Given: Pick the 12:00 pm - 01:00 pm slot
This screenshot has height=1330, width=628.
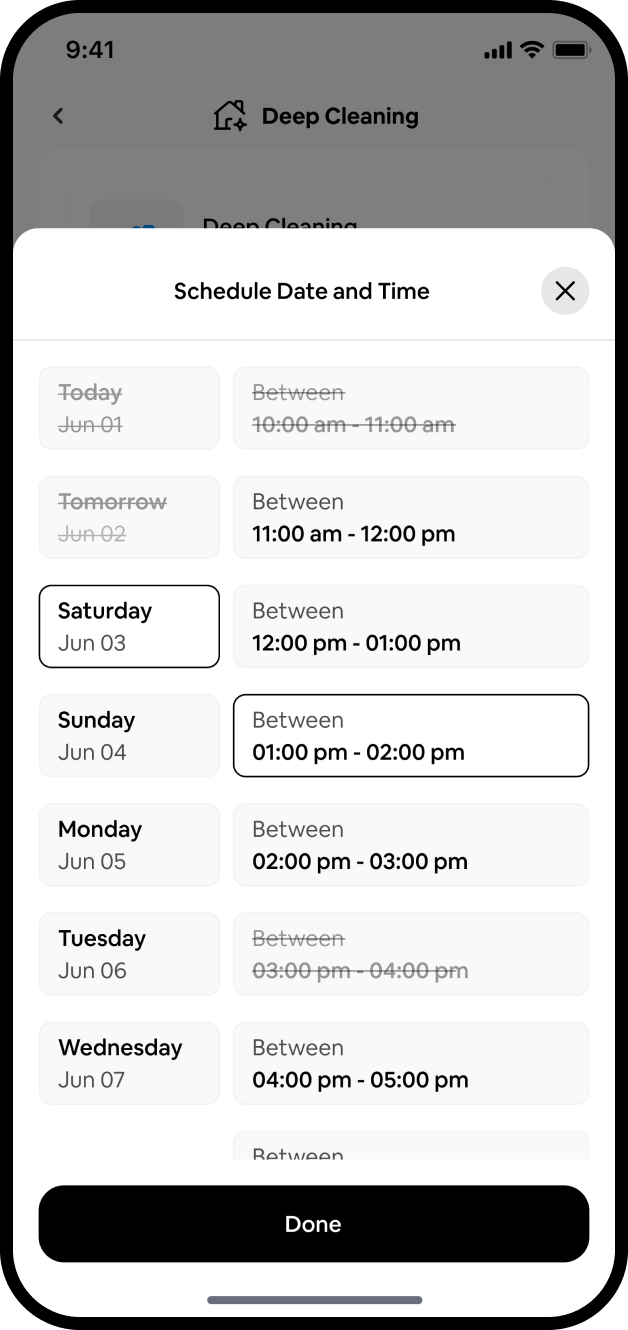Looking at the screenshot, I should pos(410,626).
